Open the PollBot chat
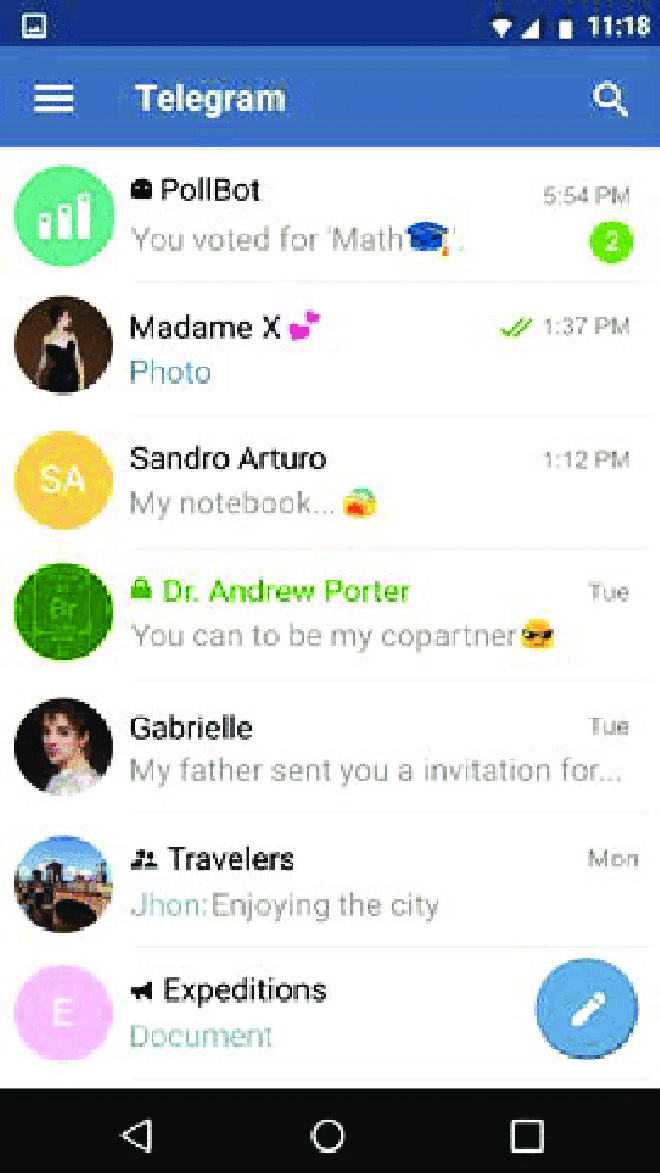Screen dimensions: 660x1173 pos(330,215)
